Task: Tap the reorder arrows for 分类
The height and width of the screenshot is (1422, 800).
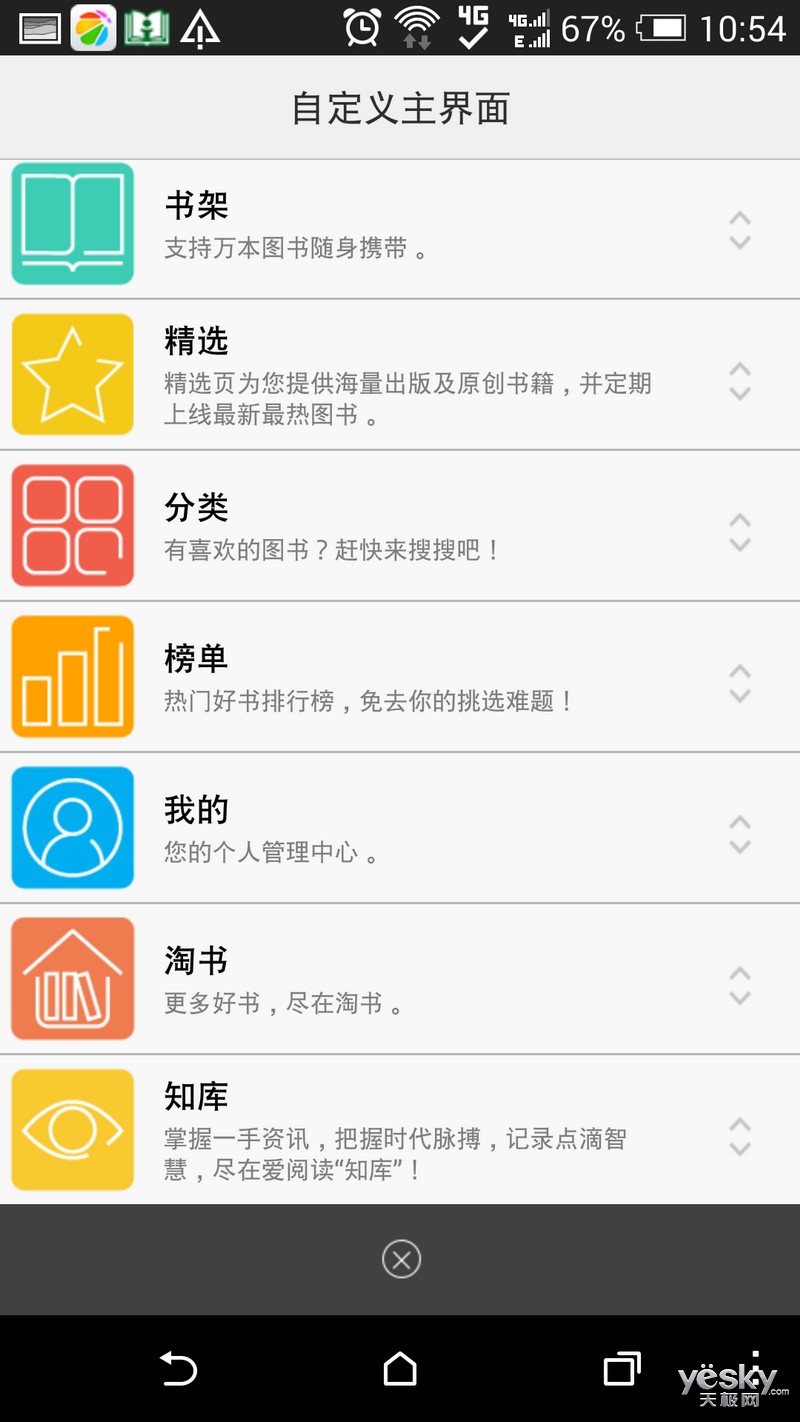Action: pyautogui.click(x=740, y=533)
